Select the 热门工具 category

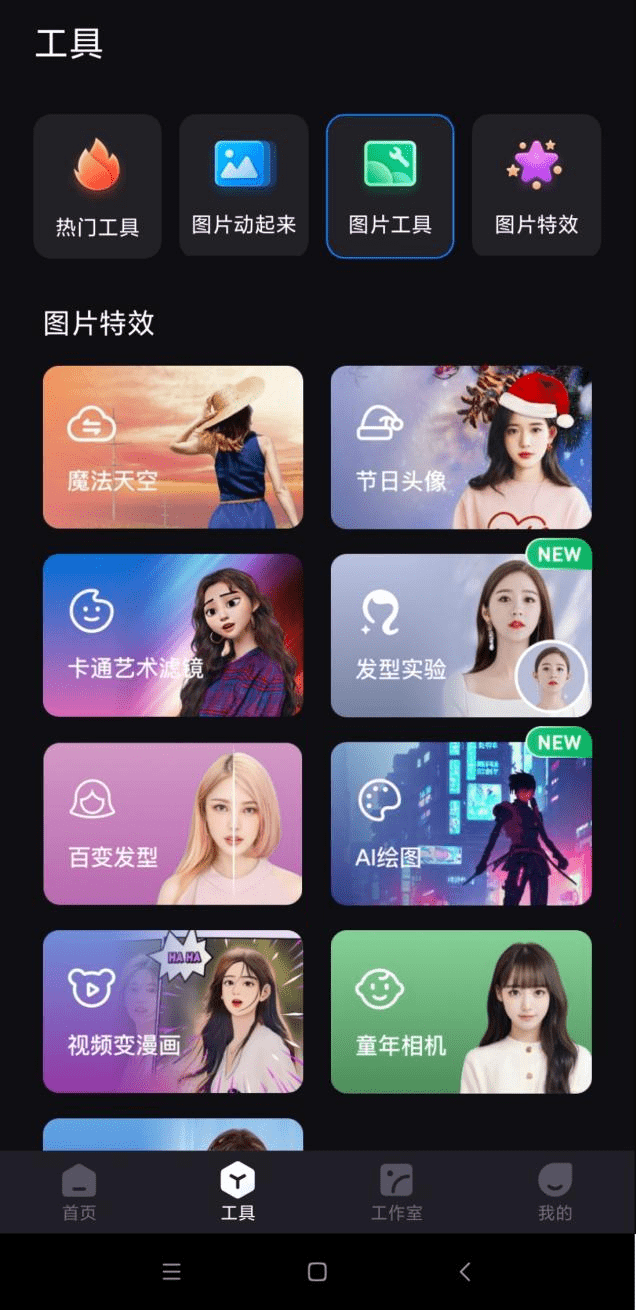(x=97, y=186)
